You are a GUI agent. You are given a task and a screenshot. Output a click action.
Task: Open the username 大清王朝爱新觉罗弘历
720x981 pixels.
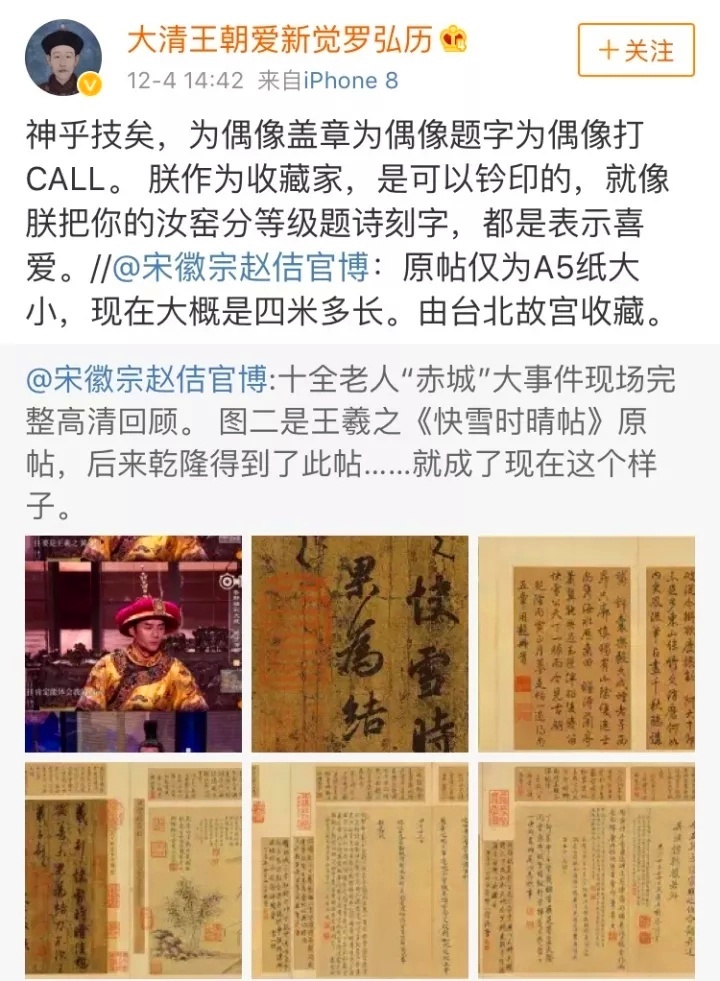pyautogui.click(x=279, y=40)
